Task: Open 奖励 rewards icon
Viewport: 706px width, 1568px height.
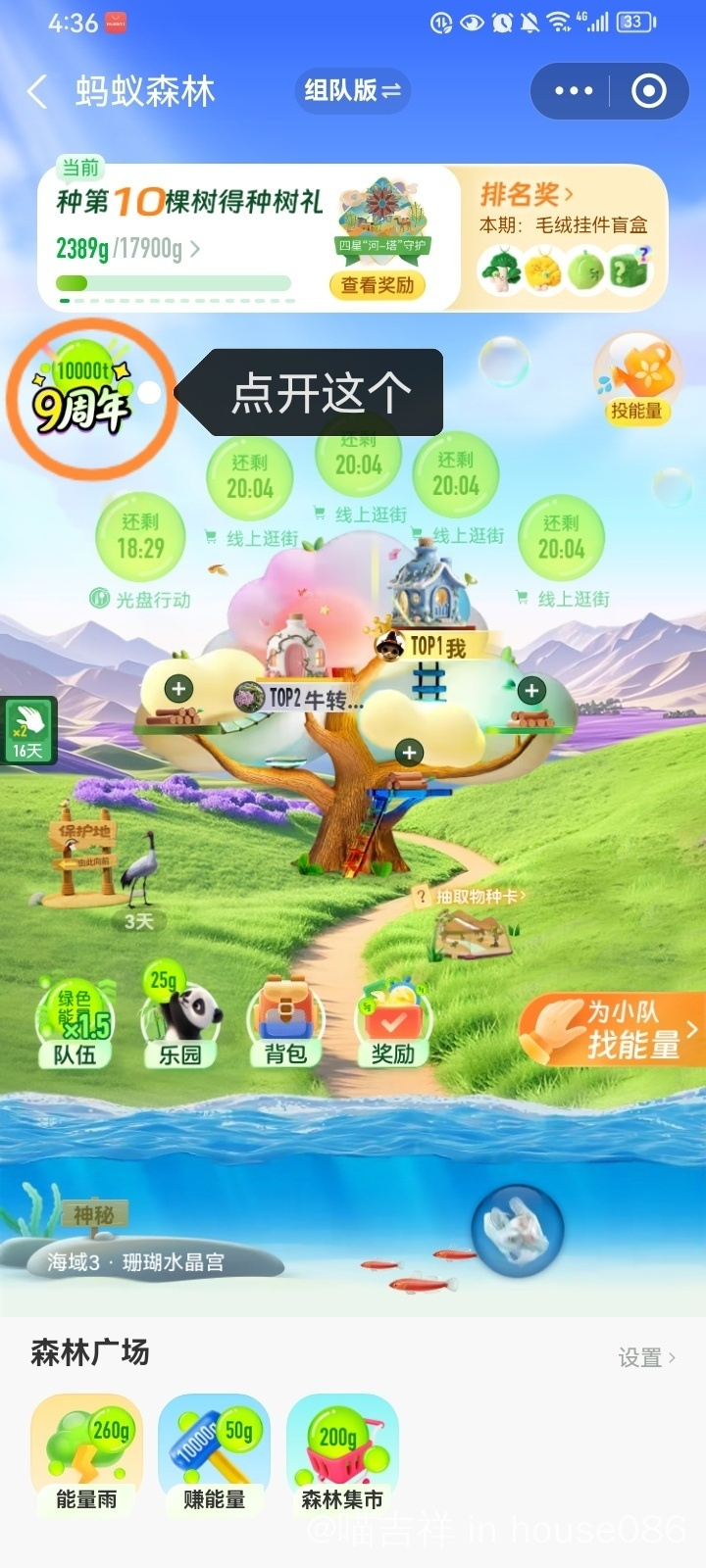Action: 392,1022
